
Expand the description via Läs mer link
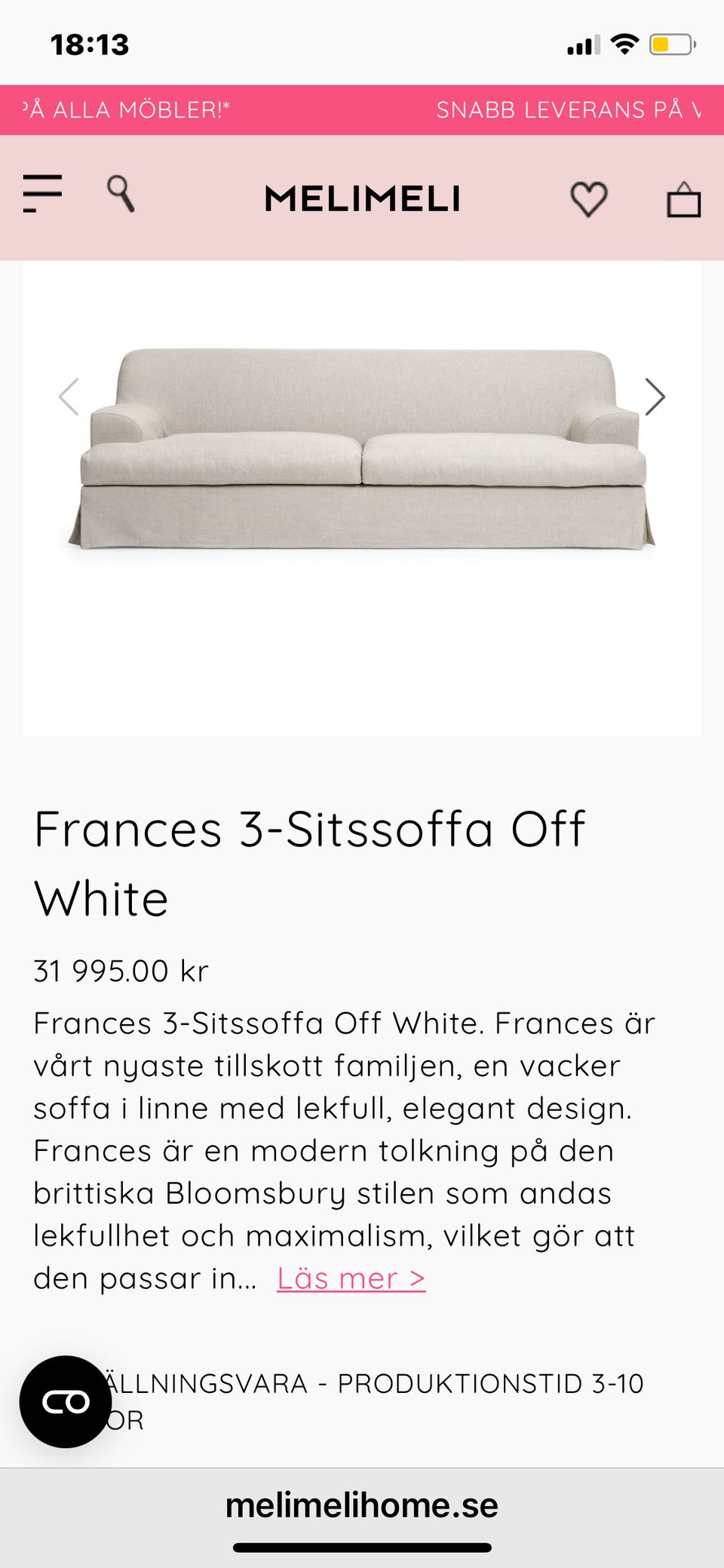(x=351, y=1278)
